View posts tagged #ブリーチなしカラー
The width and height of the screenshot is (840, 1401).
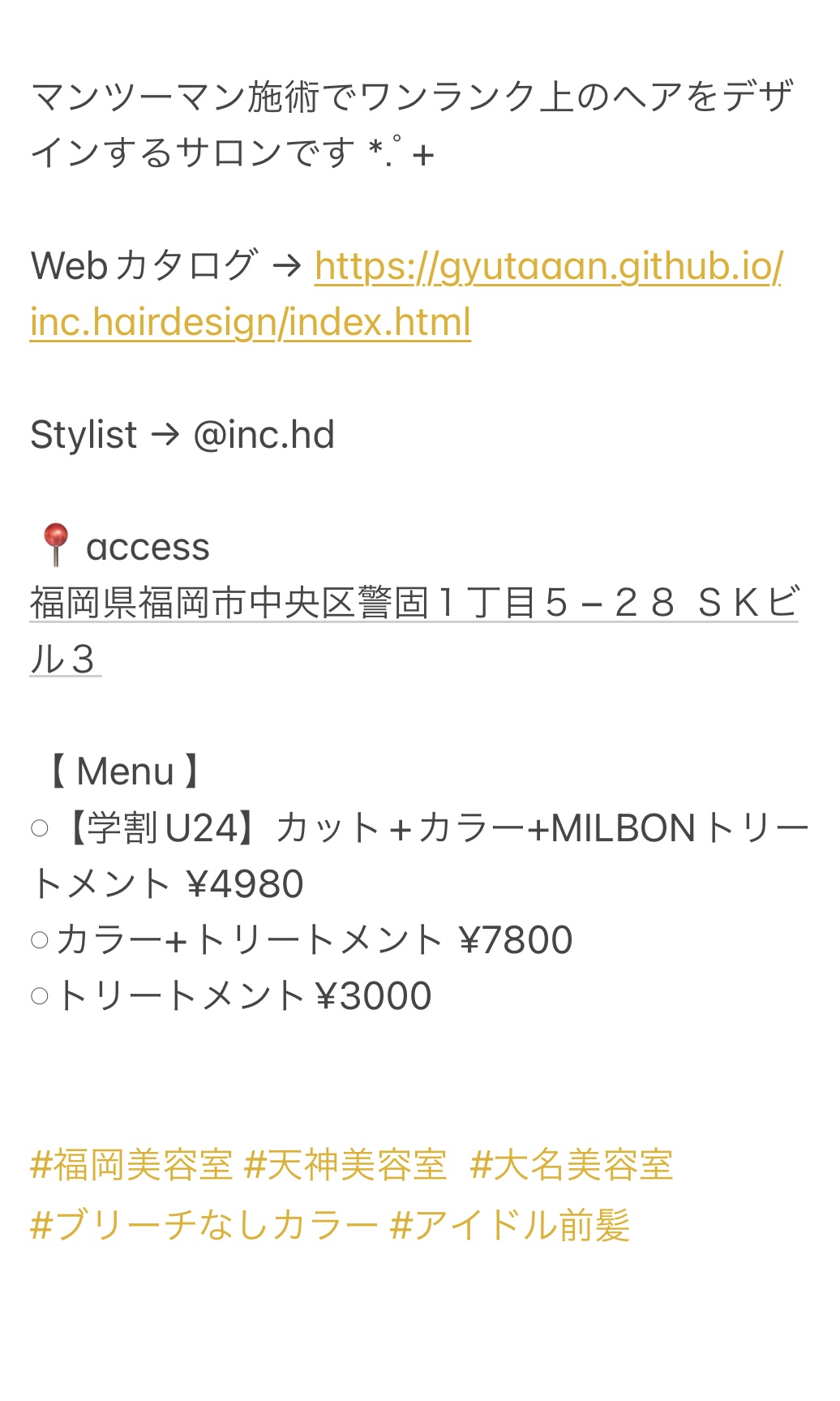tap(204, 1225)
